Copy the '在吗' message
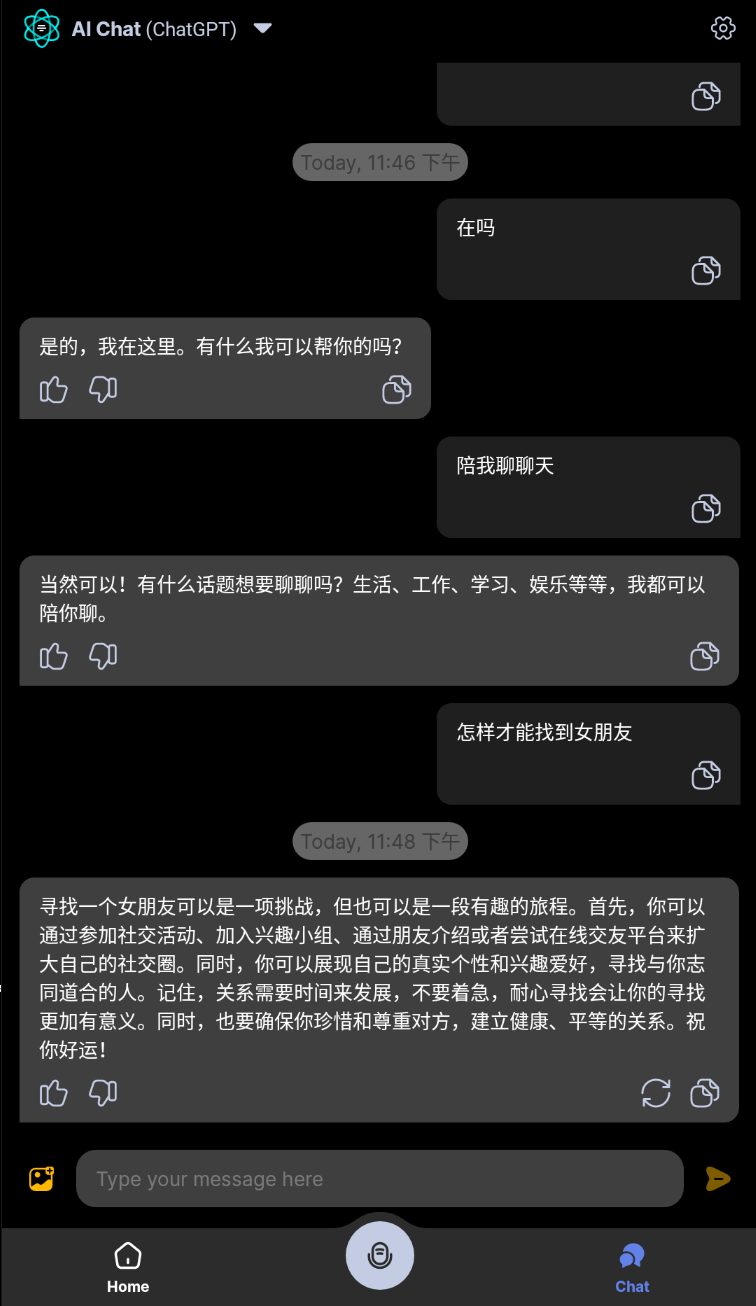The width and height of the screenshot is (756, 1306). tap(706, 270)
